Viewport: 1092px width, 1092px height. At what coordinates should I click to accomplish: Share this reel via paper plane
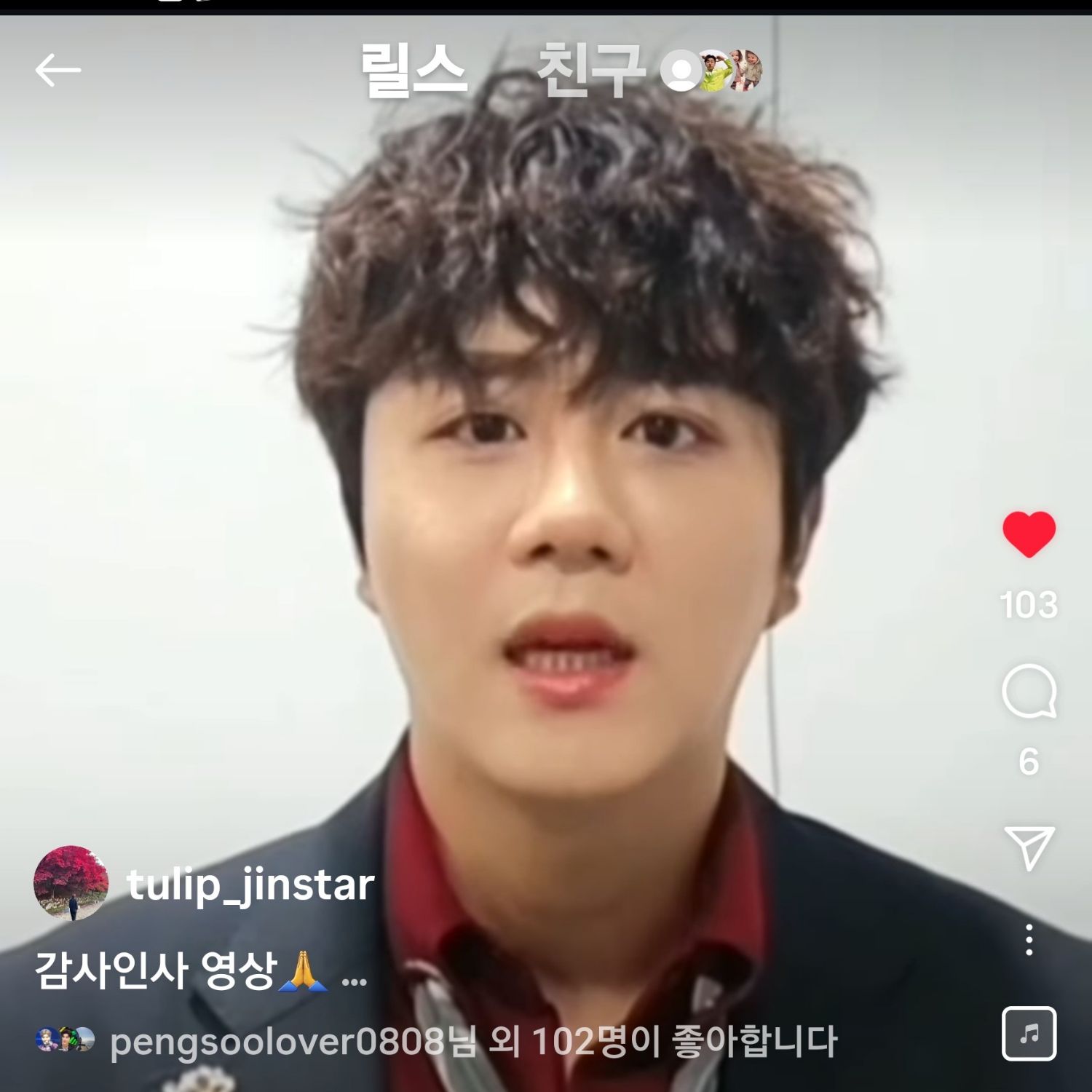point(1029,847)
